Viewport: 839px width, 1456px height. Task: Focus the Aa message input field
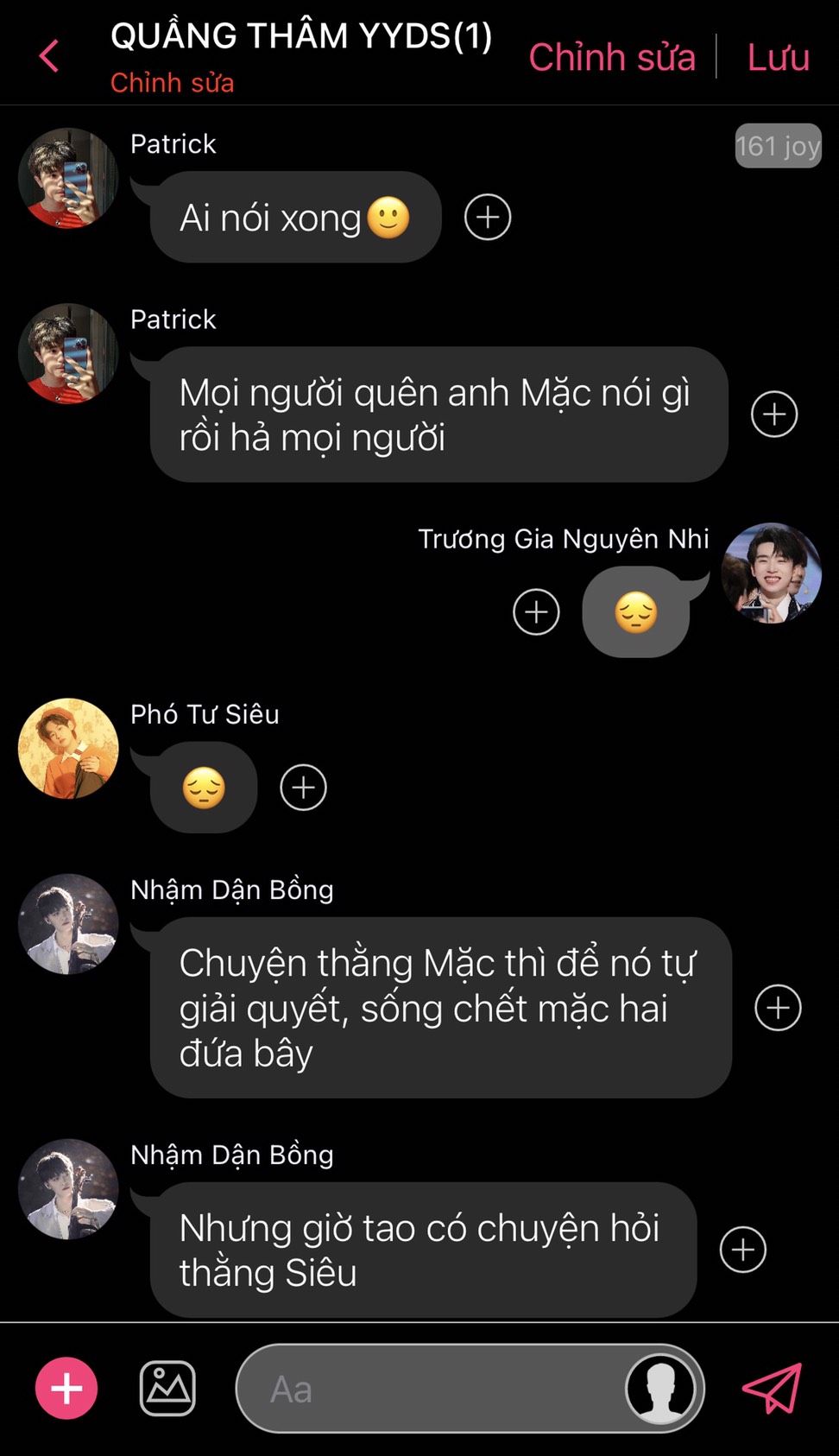point(432,1389)
